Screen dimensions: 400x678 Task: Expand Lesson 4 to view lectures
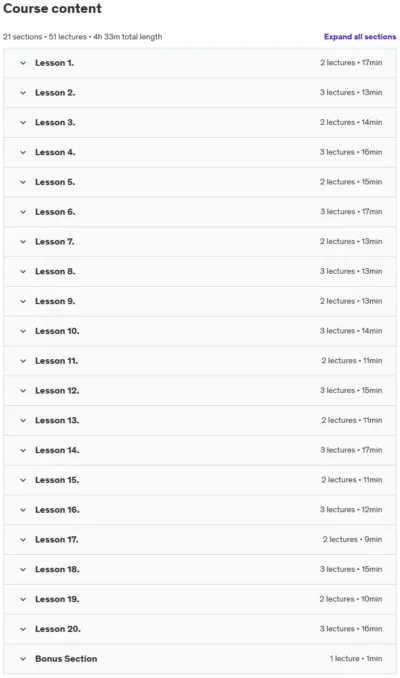pyautogui.click(x=200, y=152)
